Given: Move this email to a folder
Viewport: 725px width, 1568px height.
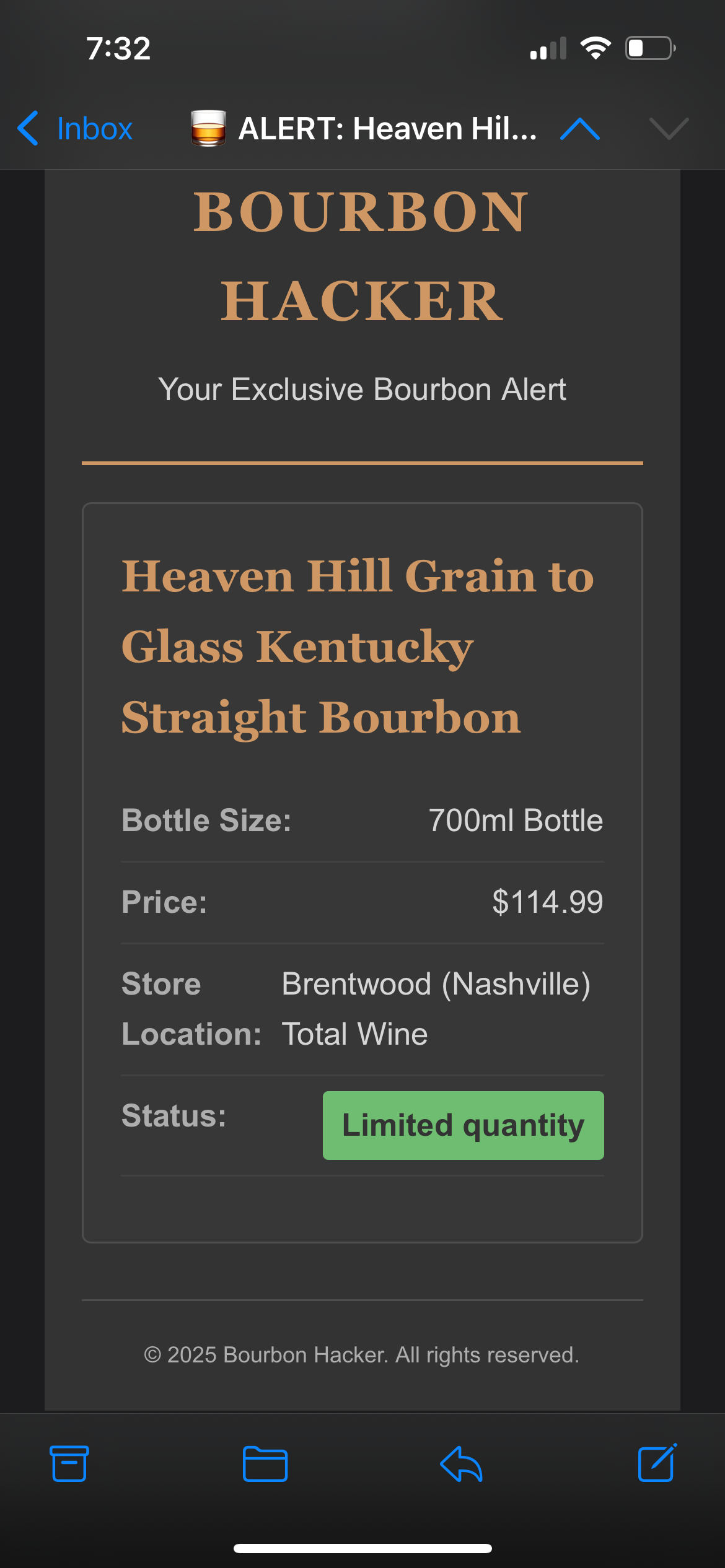Looking at the screenshot, I should 265,1464.
